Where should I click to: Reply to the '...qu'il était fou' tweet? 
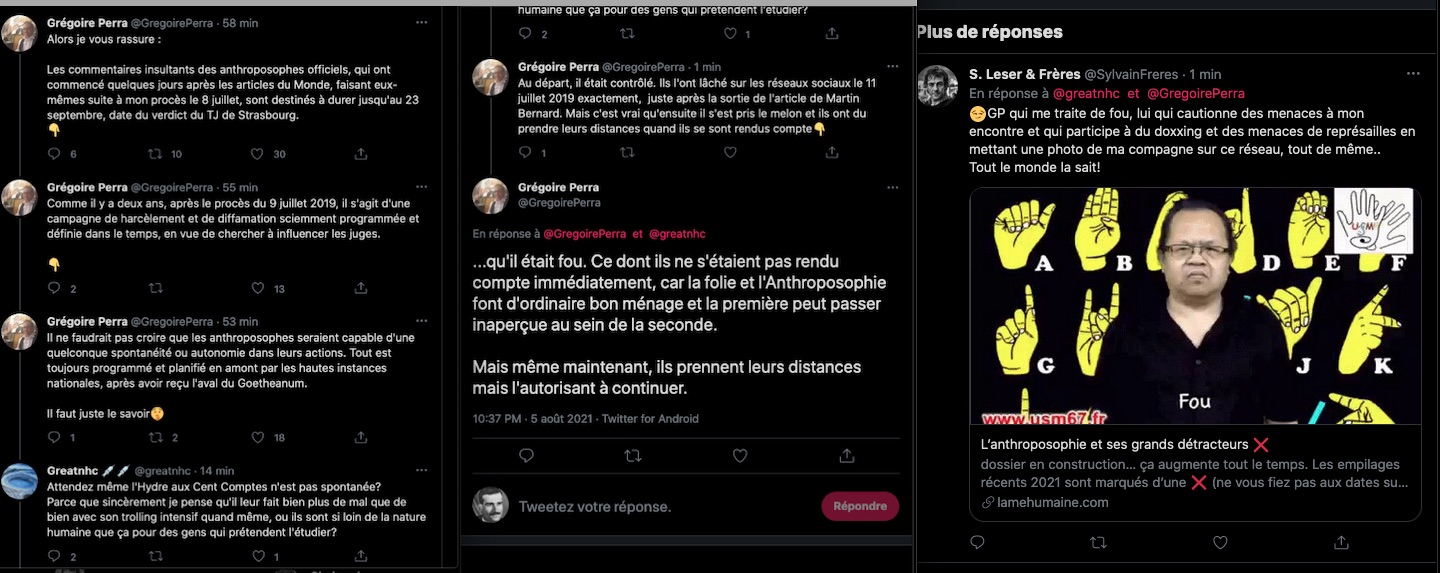click(x=527, y=456)
